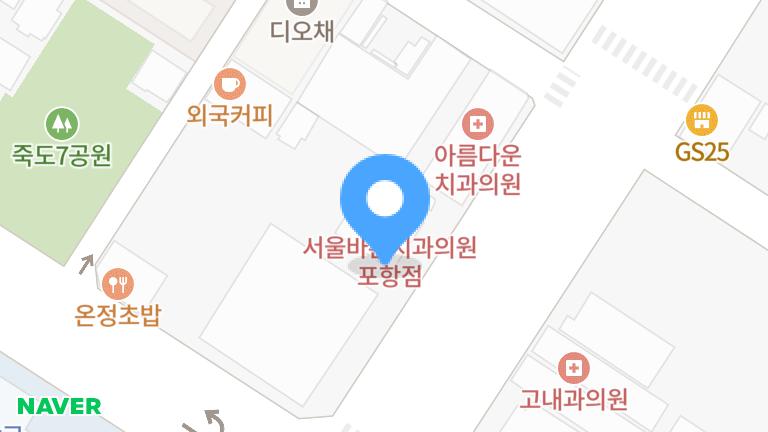Tap the 죽도7공원 park marker

pos(62,124)
